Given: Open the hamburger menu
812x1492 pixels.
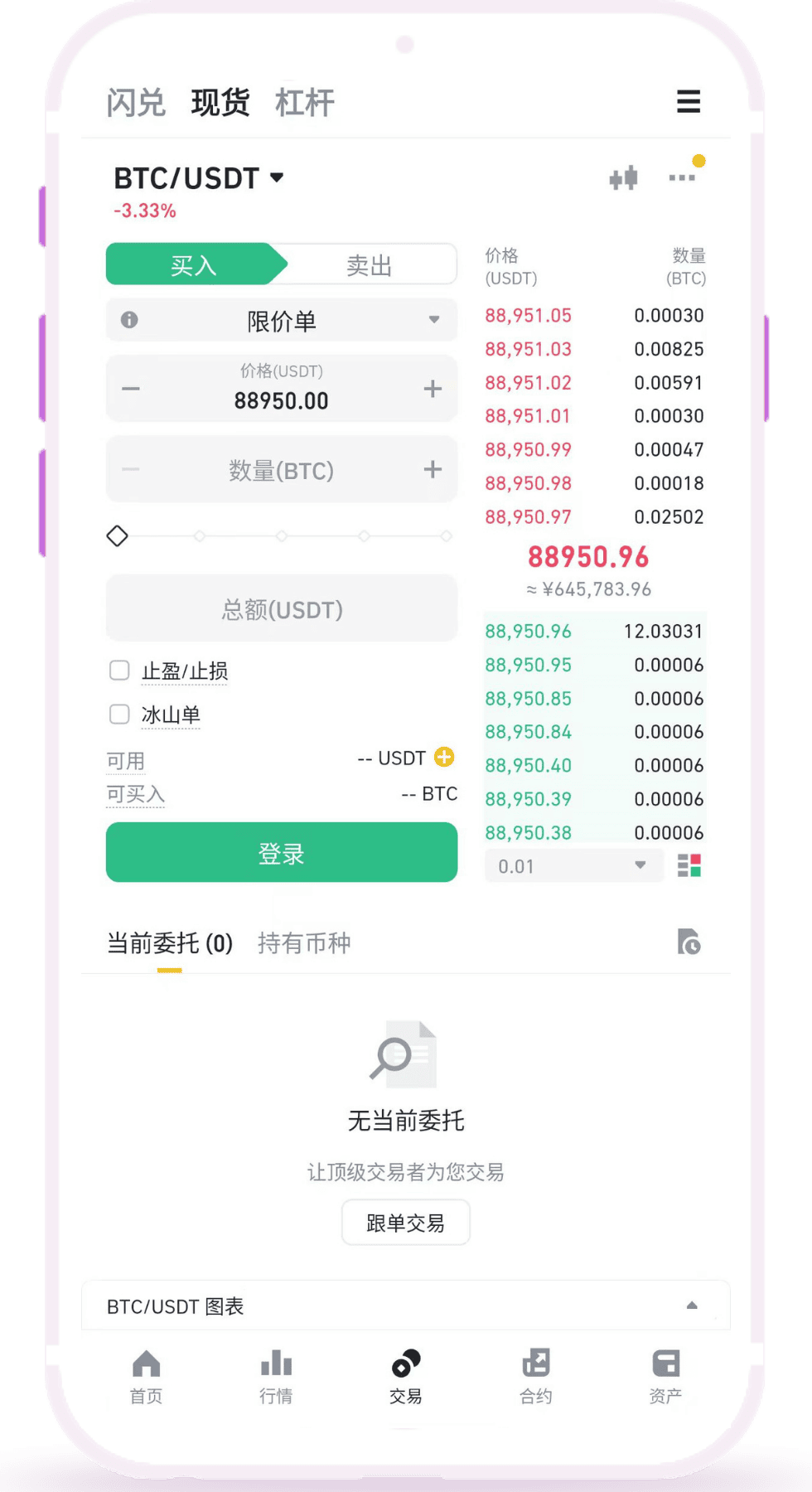Looking at the screenshot, I should [x=688, y=101].
